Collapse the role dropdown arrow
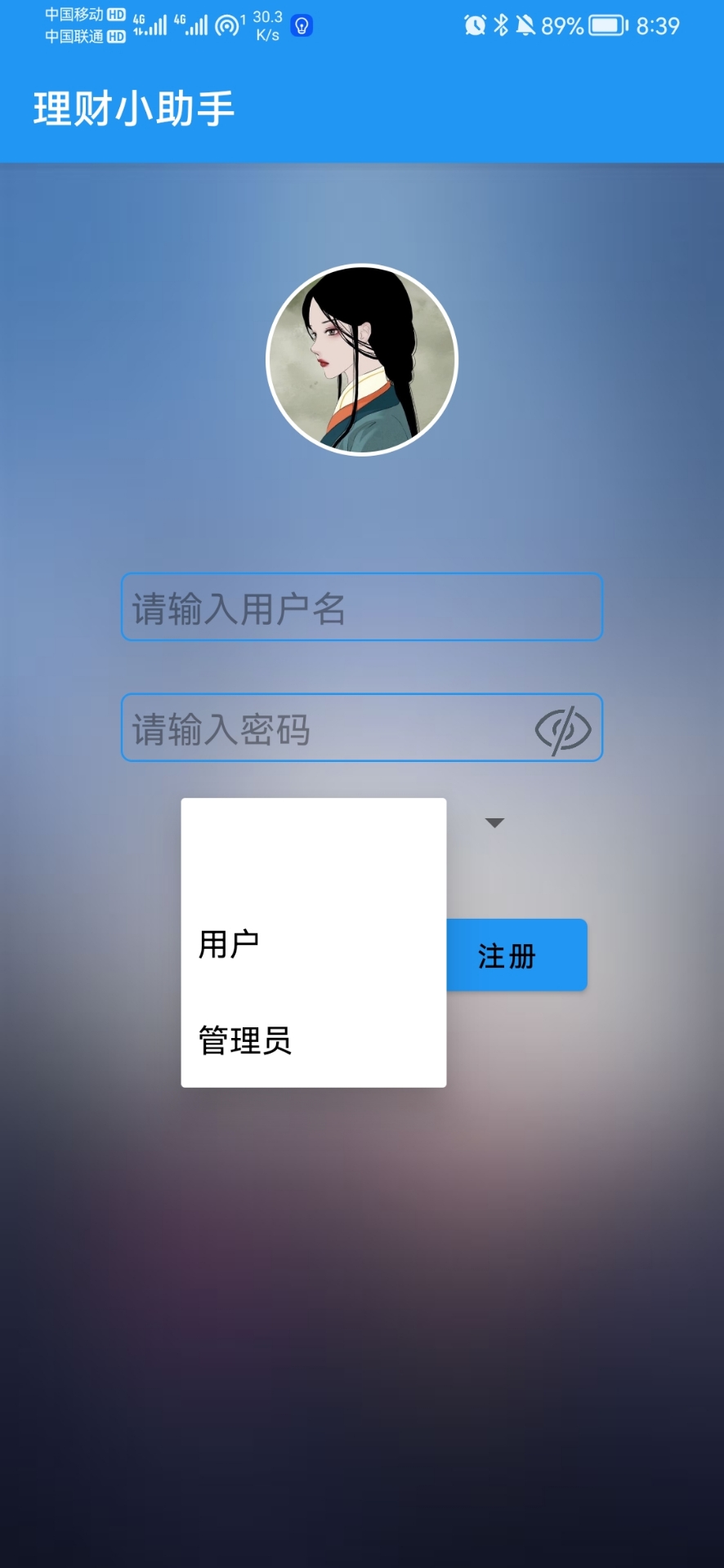This screenshot has width=724, height=1568. [494, 822]
